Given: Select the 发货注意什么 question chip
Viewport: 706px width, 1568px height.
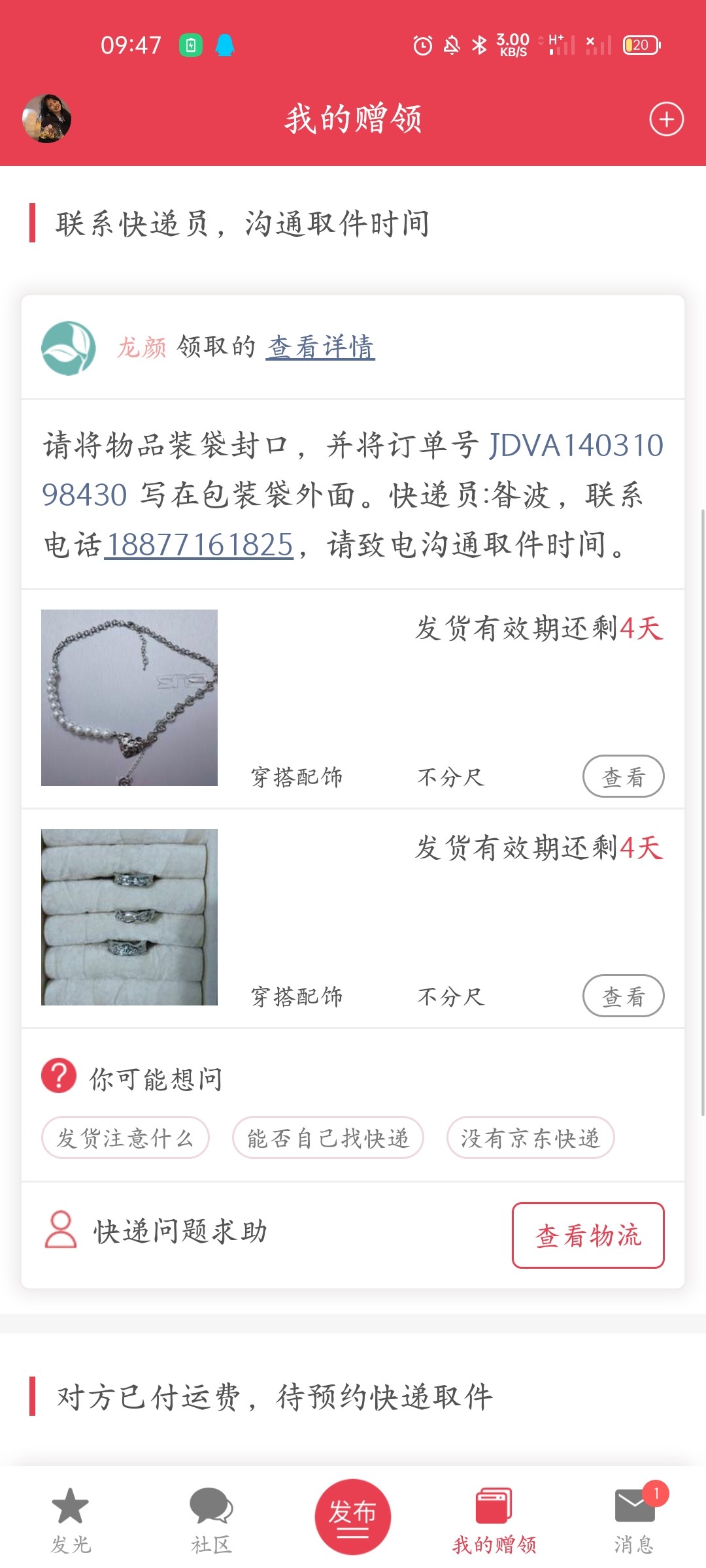Looking at the screenshot, I should pos(126,1137).
